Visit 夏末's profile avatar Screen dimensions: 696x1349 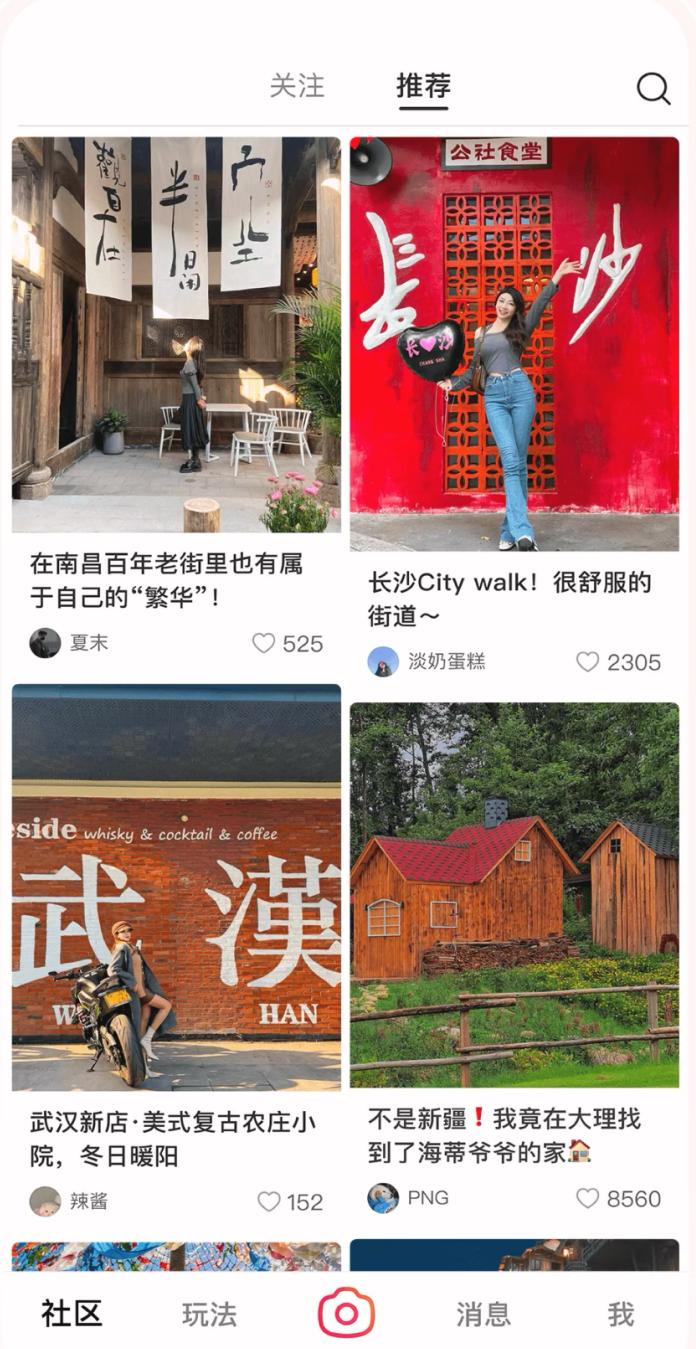tap(45, 643)
